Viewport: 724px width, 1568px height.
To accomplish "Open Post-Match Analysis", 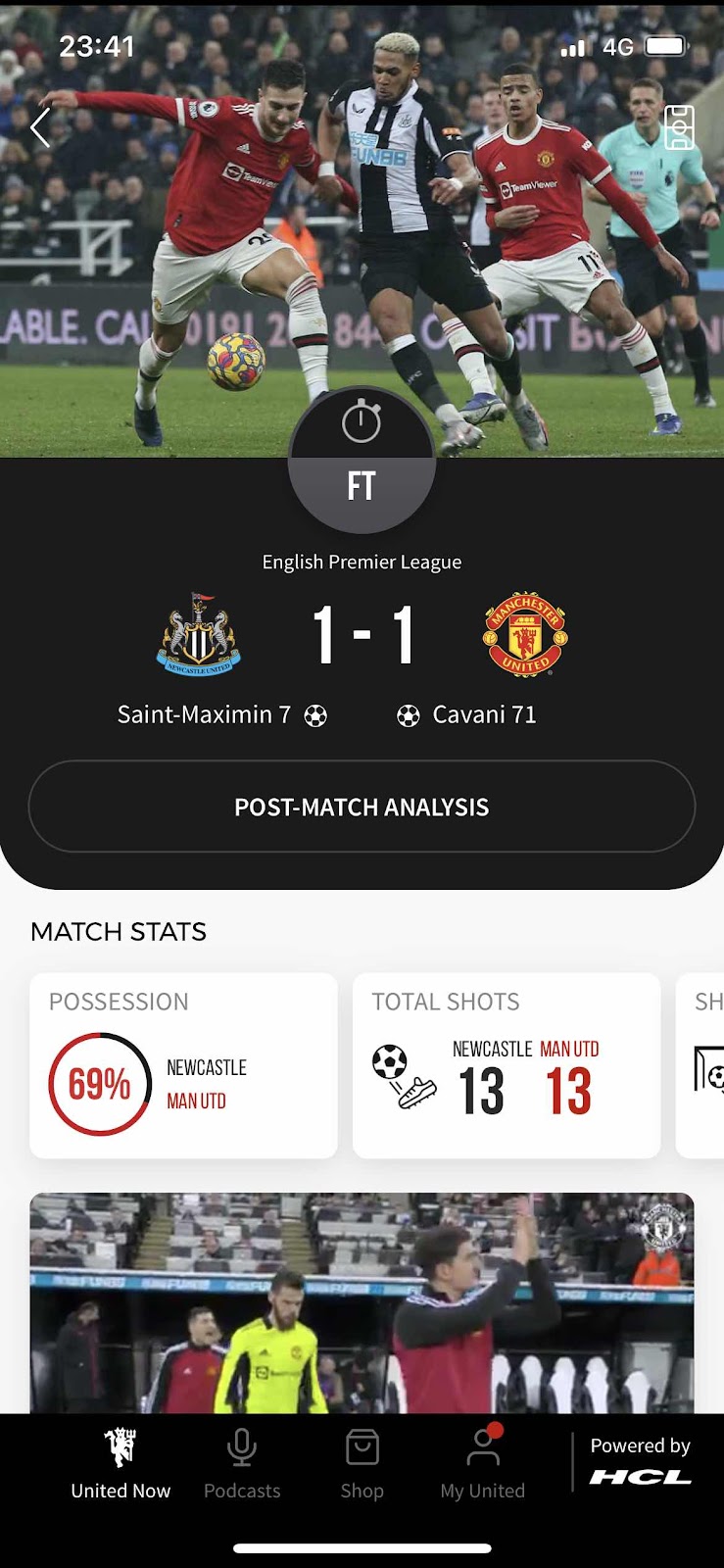I will point(362,807).
